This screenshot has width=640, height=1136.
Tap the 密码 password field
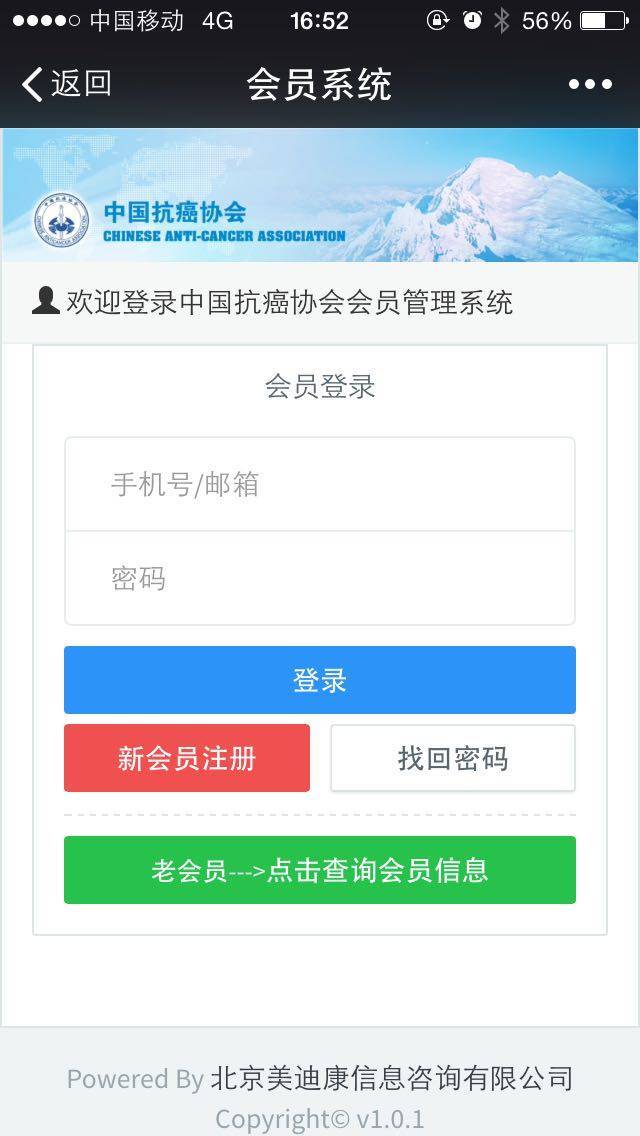320,578
